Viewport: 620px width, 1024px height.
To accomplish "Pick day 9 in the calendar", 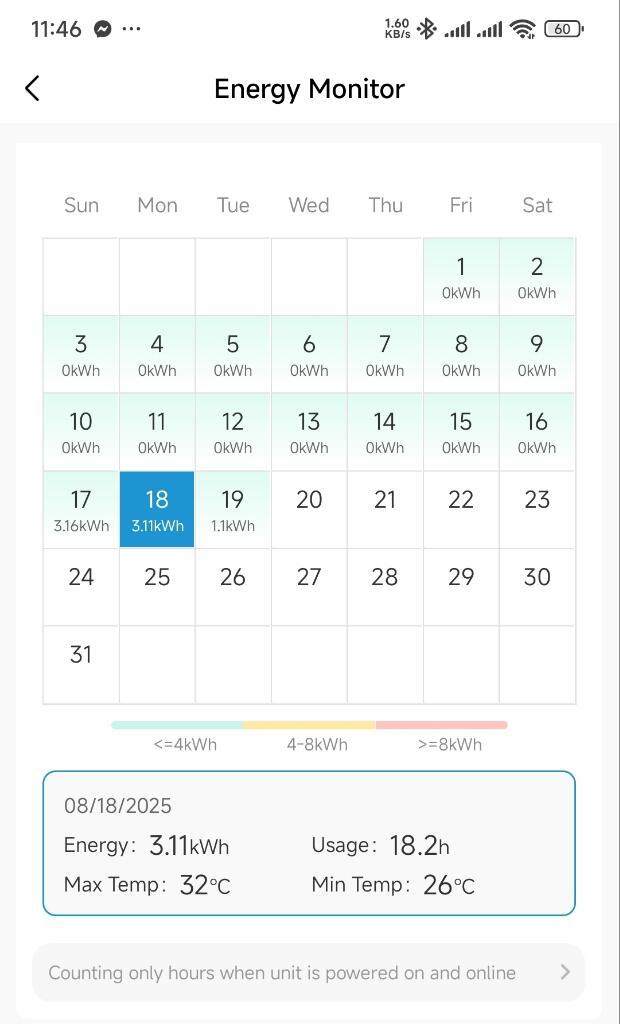I will click(x=537, y=355).
